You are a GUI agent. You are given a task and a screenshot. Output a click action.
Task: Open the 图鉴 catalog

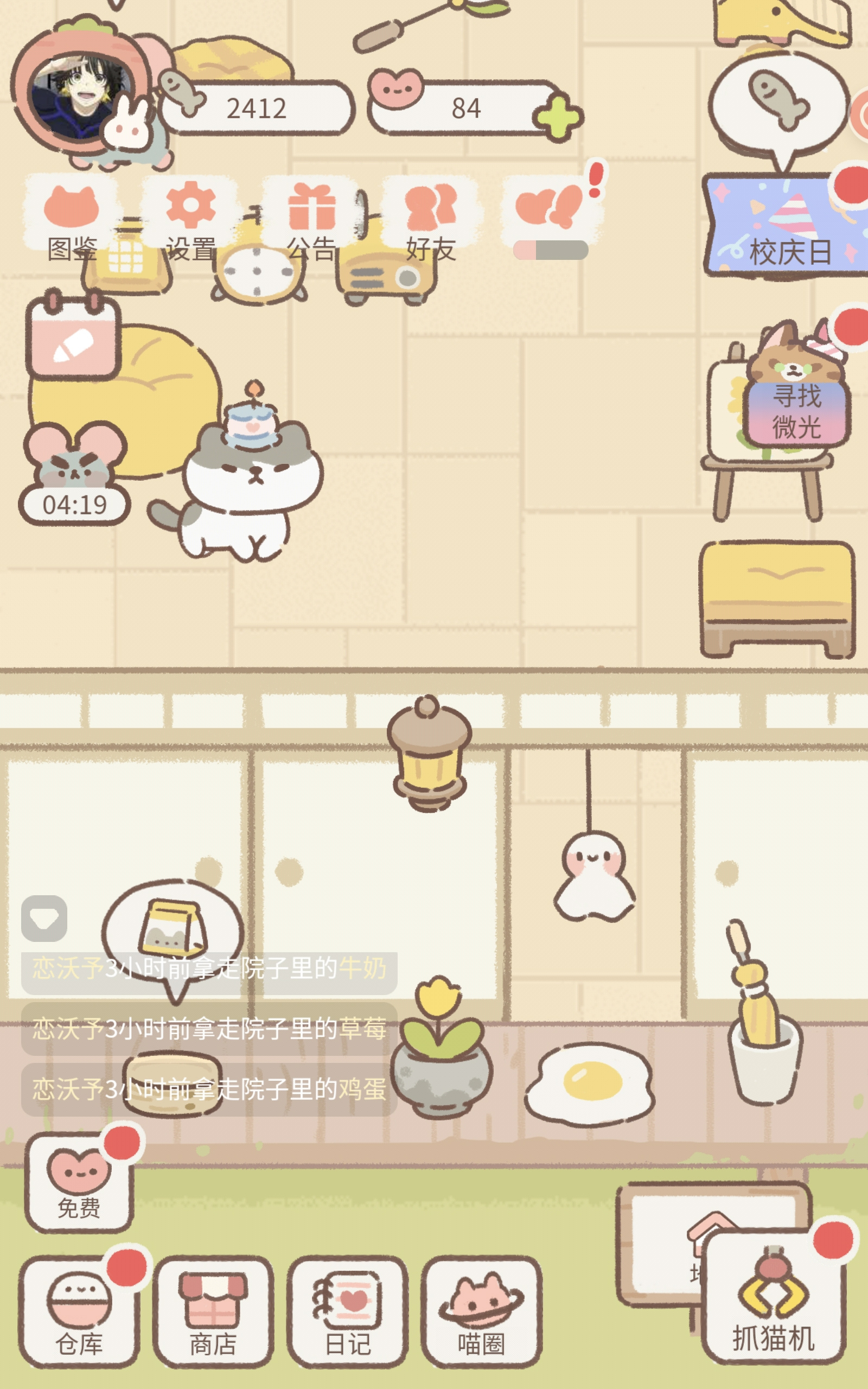(x=72, y=221)
